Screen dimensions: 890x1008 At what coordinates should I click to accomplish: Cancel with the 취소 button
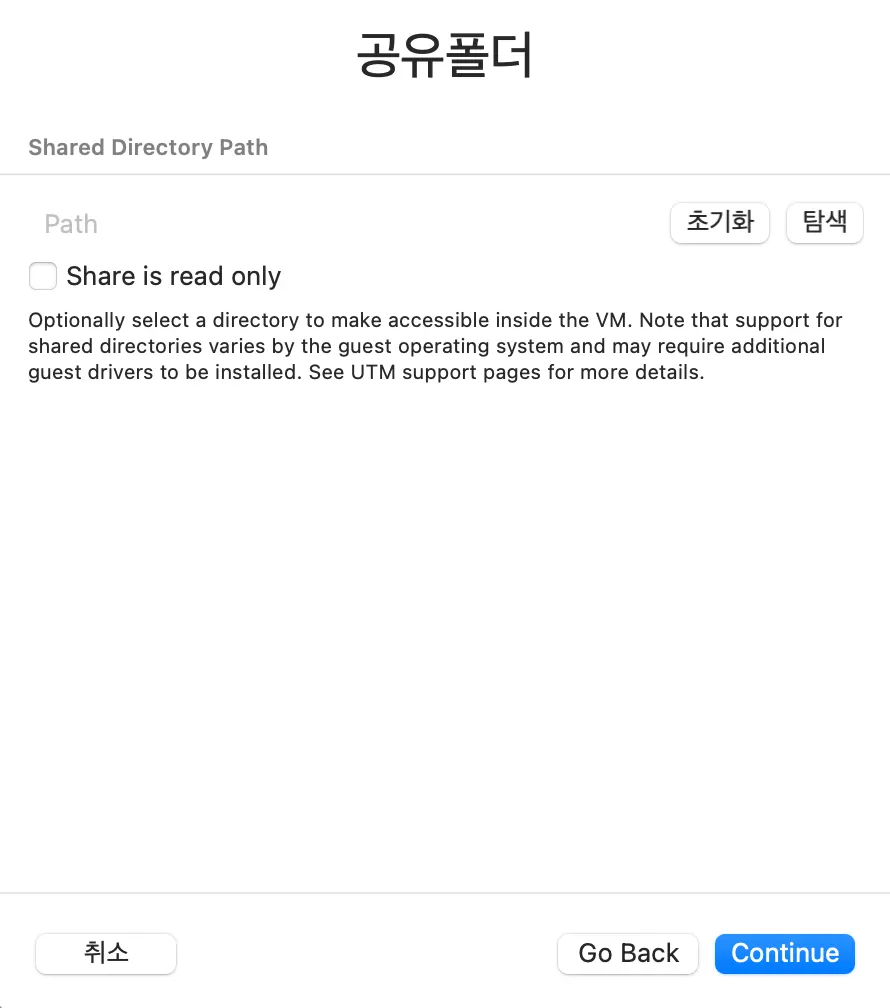point(106,953)
